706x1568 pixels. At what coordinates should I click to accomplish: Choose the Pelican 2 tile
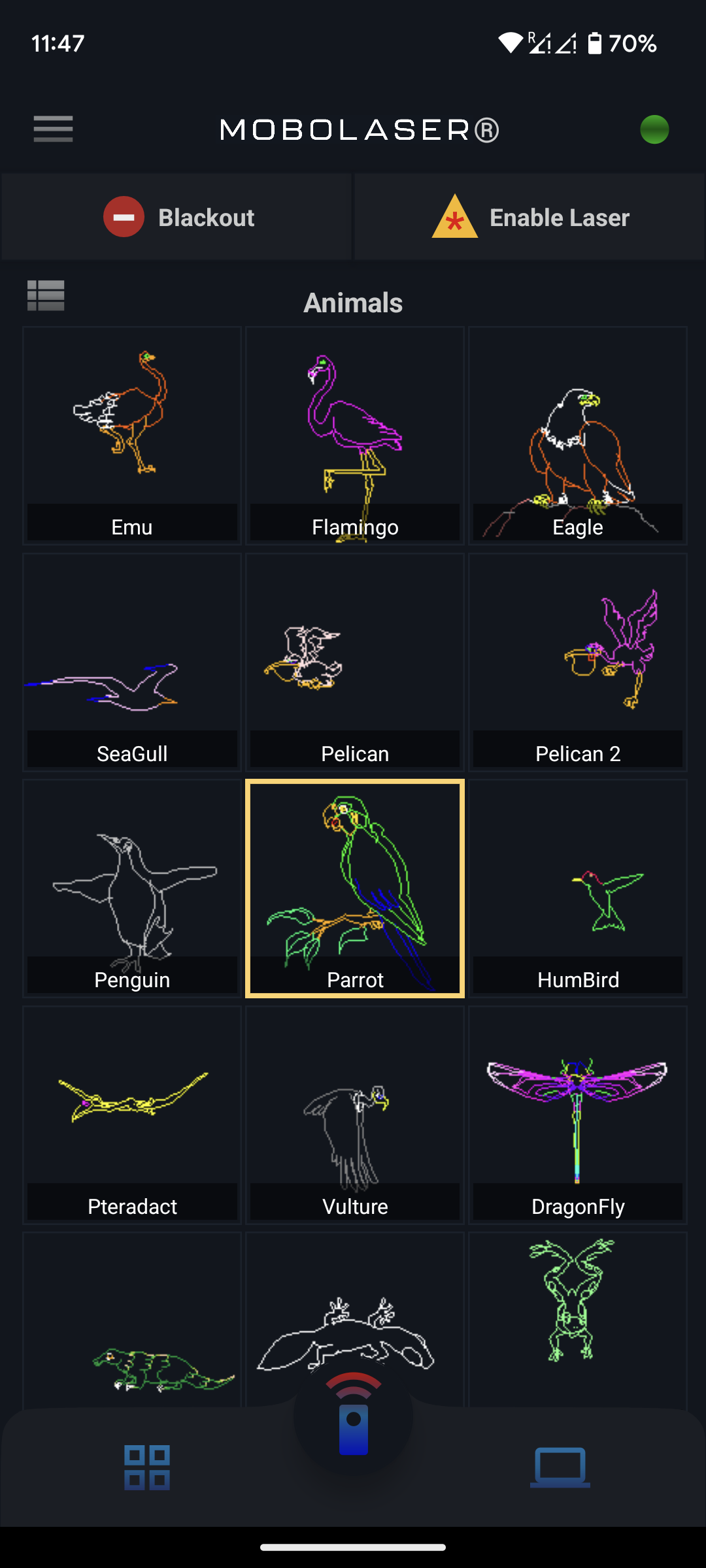pos(578,662)
